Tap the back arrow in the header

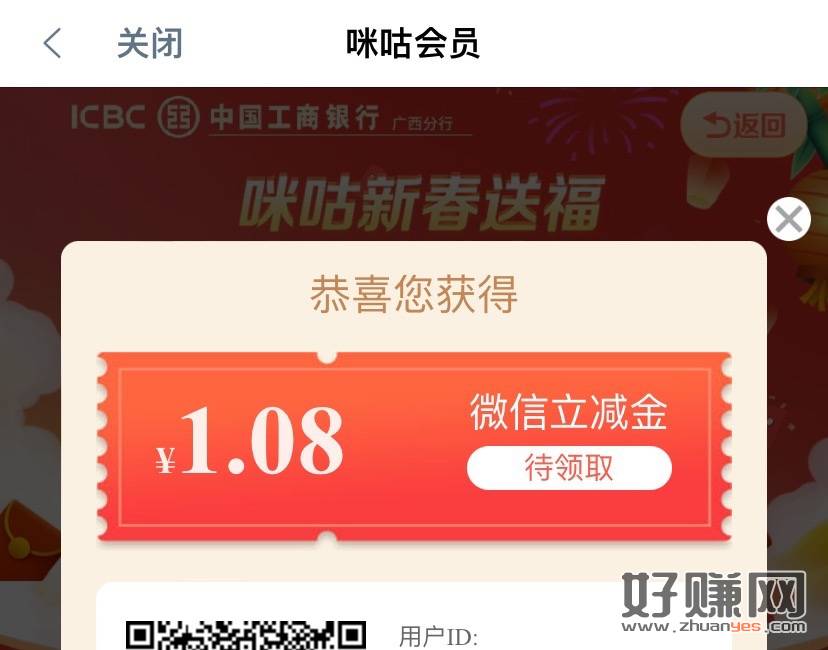[x=52, y=43]
